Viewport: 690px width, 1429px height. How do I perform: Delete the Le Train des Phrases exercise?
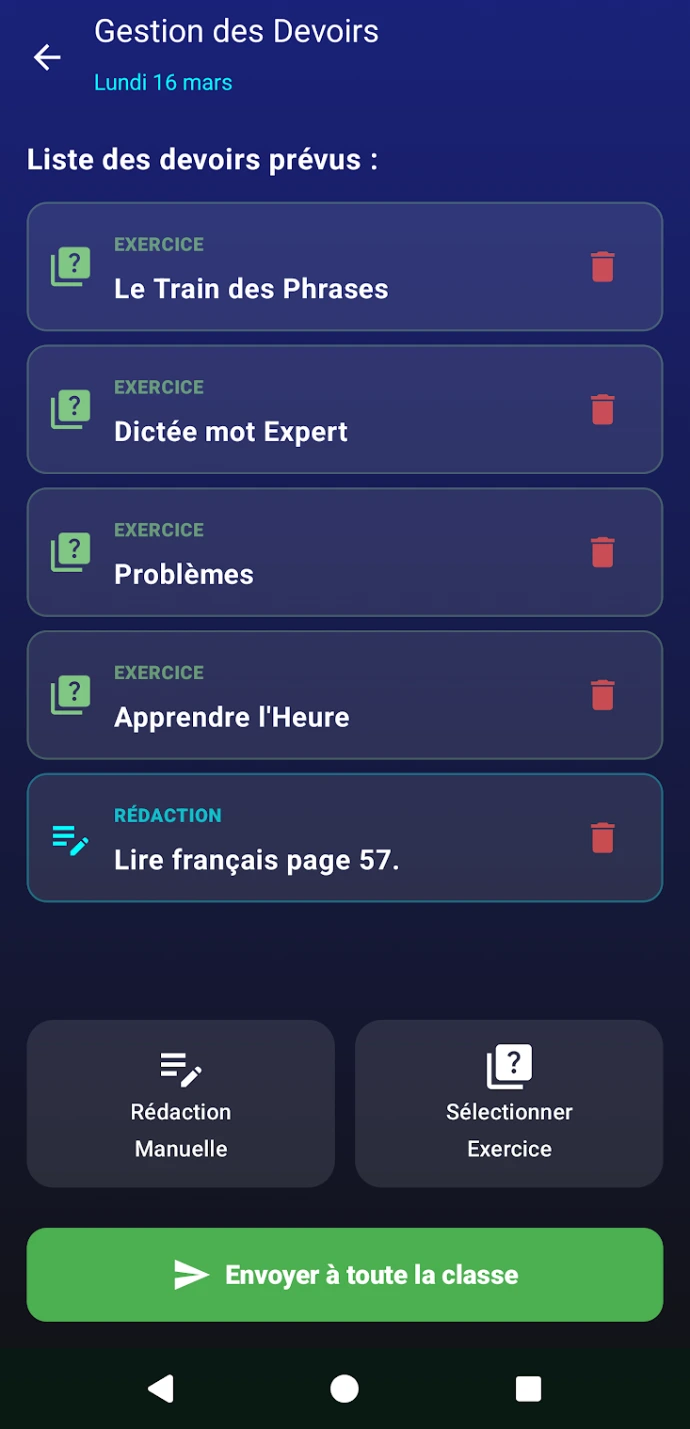click(602, 267)
